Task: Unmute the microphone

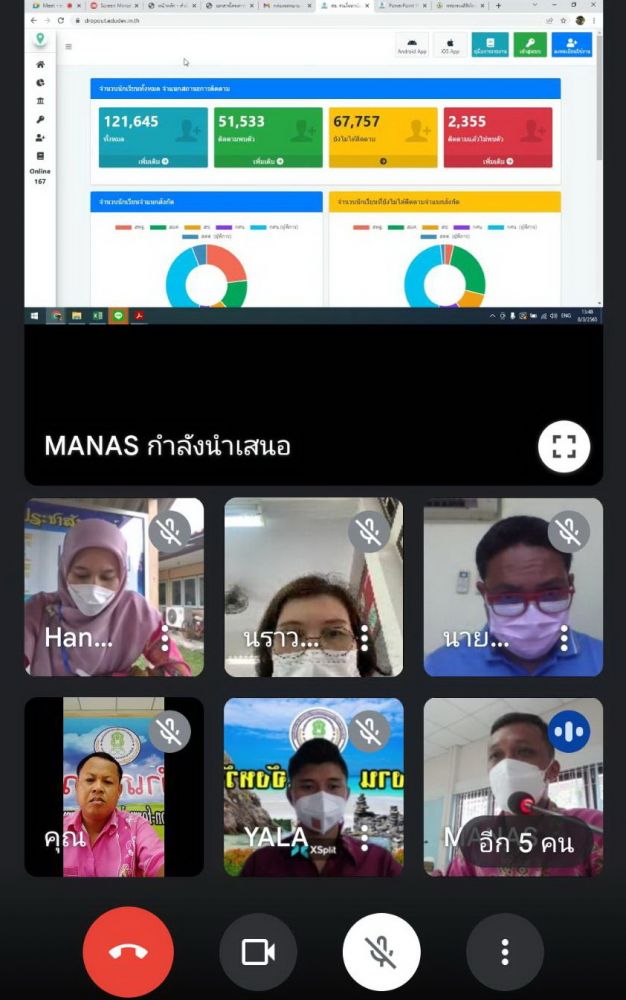Action: [x=381, y=951]
